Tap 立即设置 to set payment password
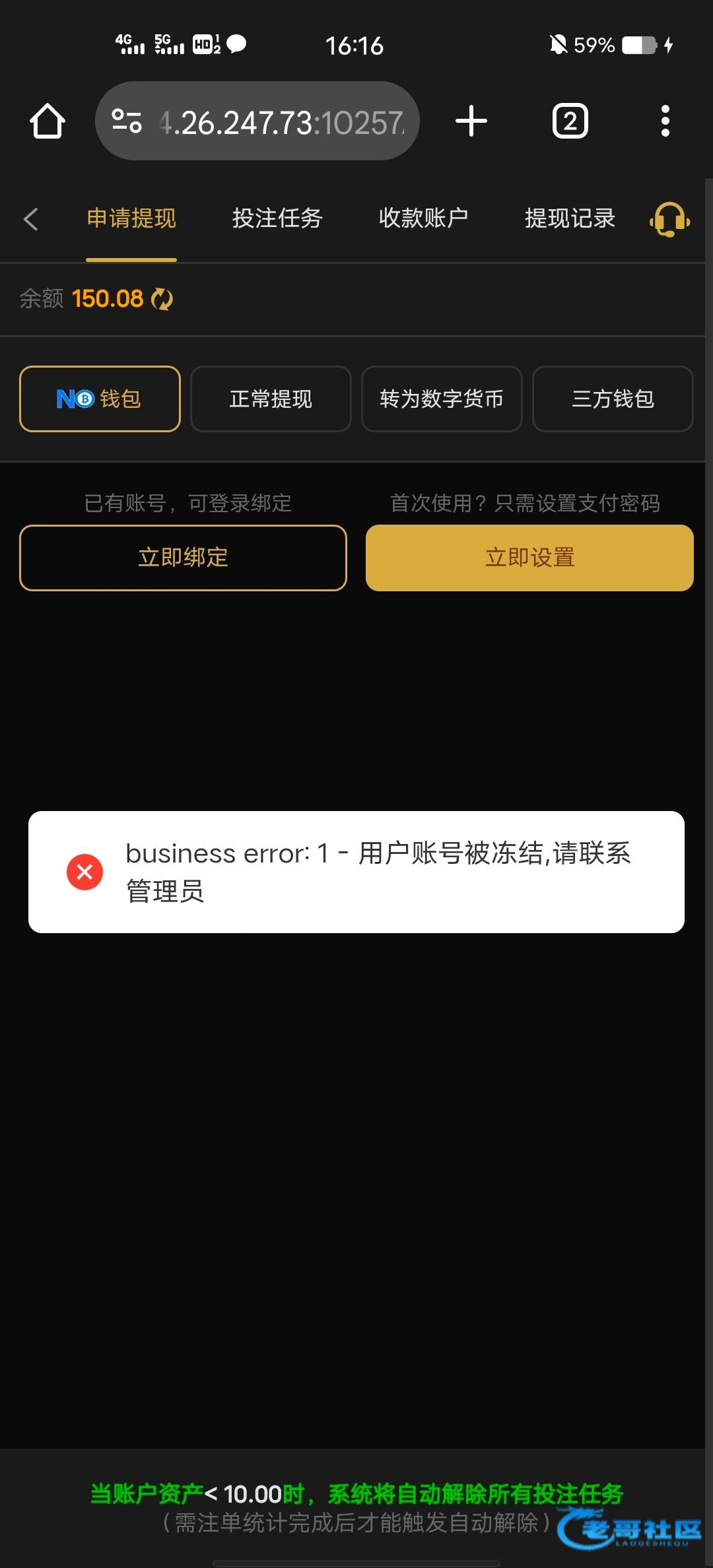 coord(529,558)
